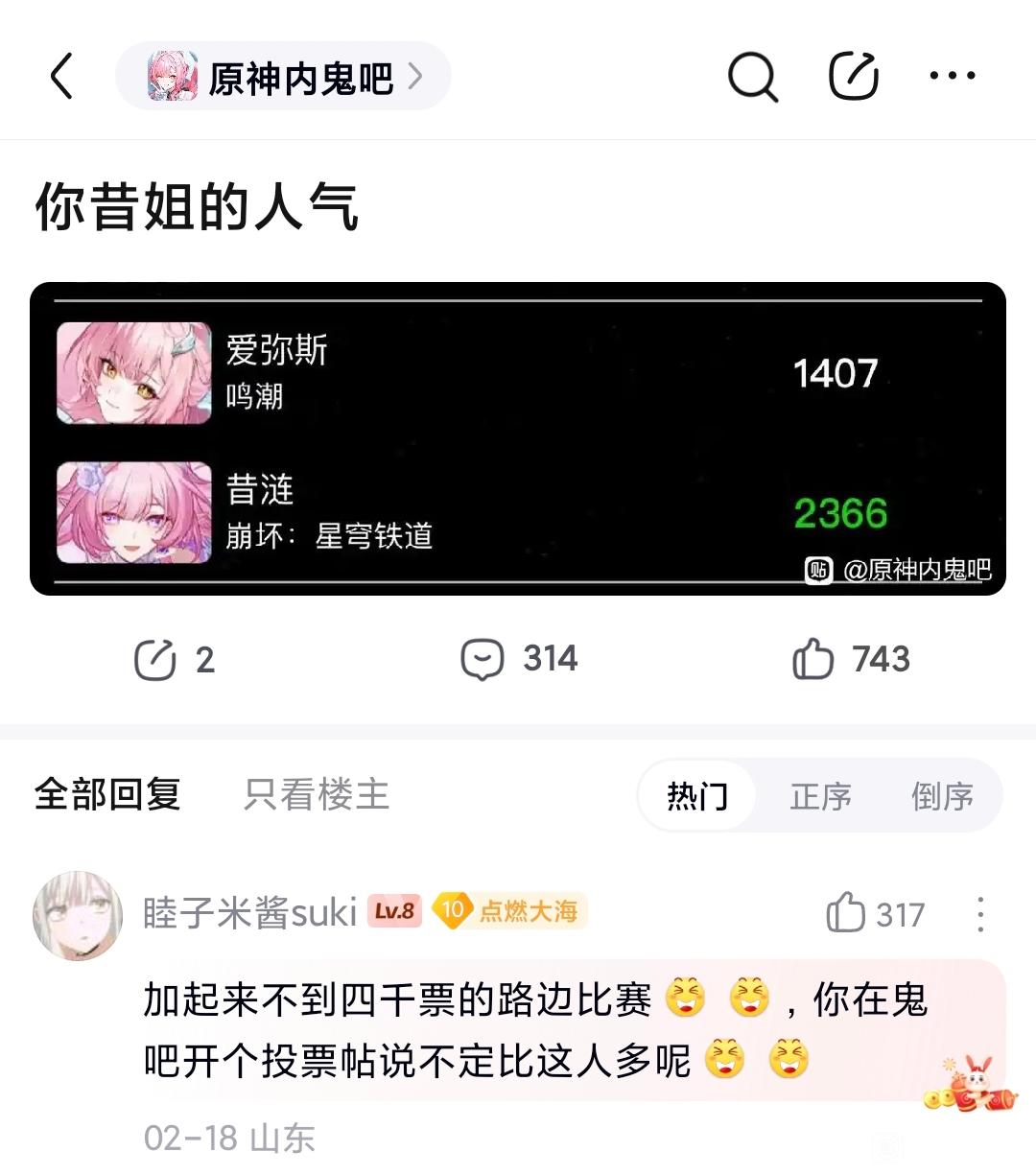This screenshot has height=1175, width=1036.
Task: Tap the top bar share icon
Action: pyautogui.click(x=853, y=77)
